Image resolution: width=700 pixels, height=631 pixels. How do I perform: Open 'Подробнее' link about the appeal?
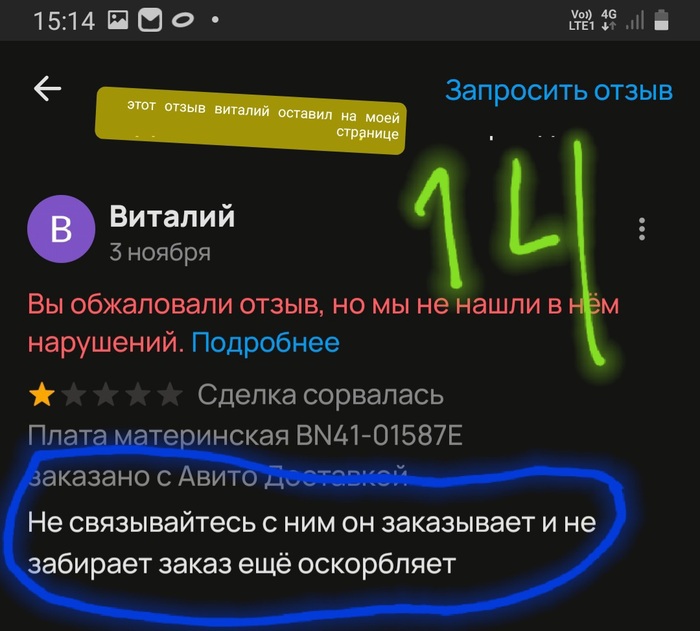265,343
